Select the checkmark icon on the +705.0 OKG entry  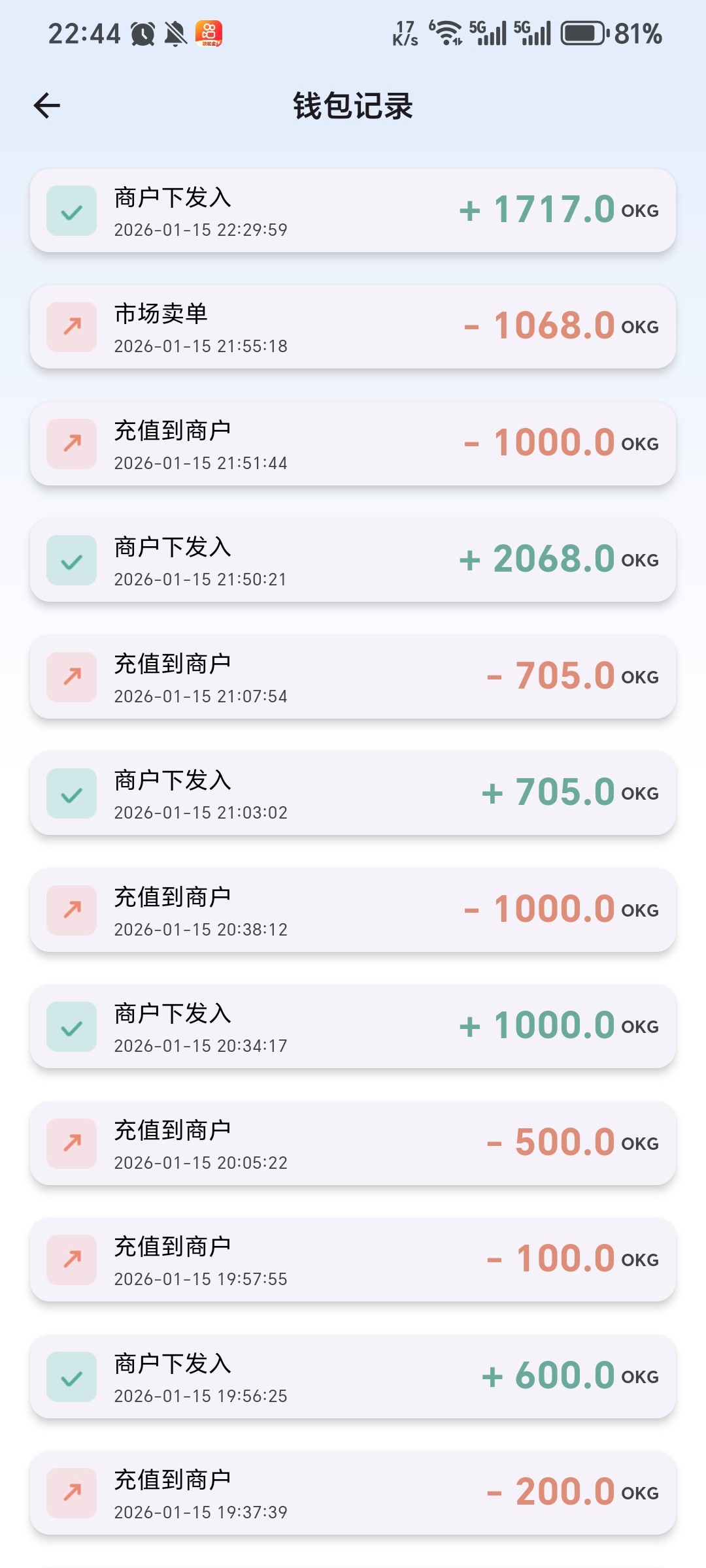[72, 793]
